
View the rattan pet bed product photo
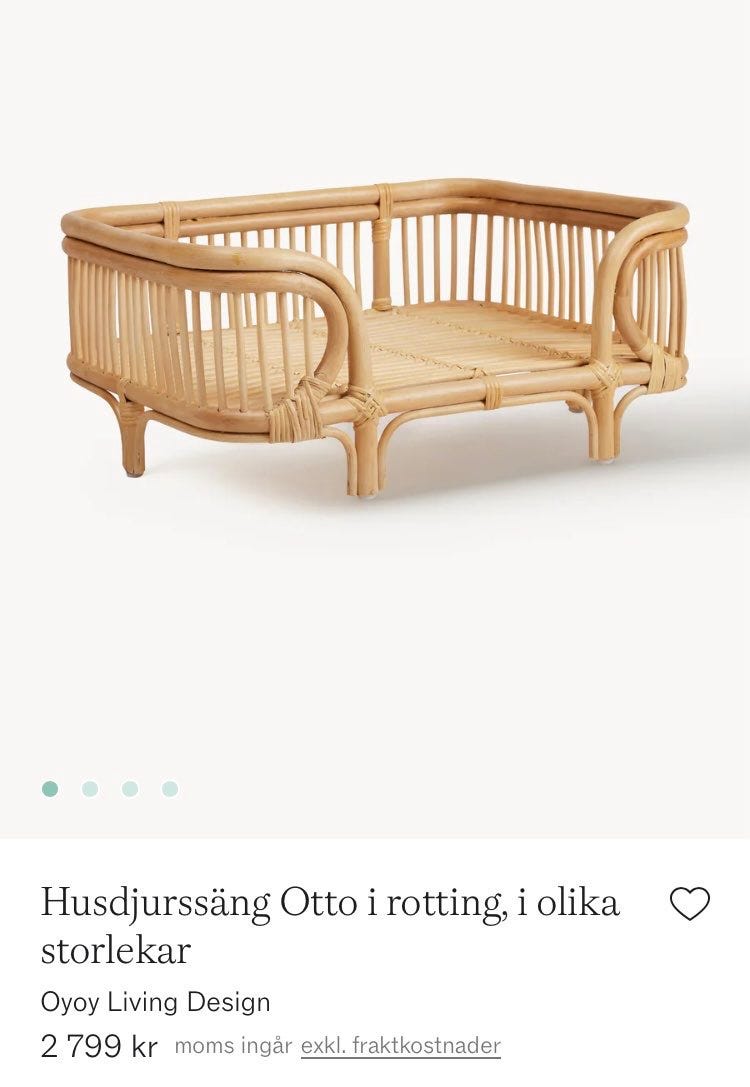tap(375, 340)
